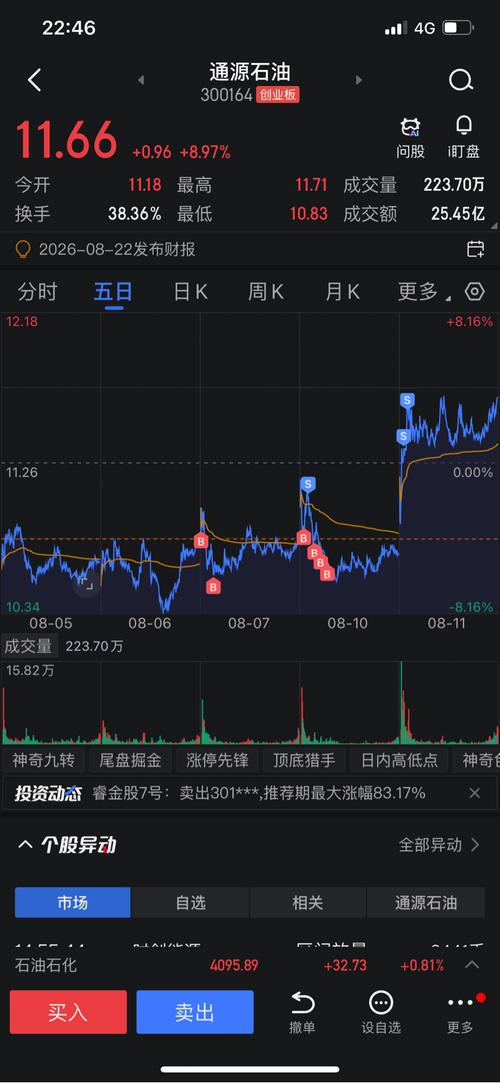Select the 月K chart tab
This screenshot has width=500, height=1083.
pos(342,292)
